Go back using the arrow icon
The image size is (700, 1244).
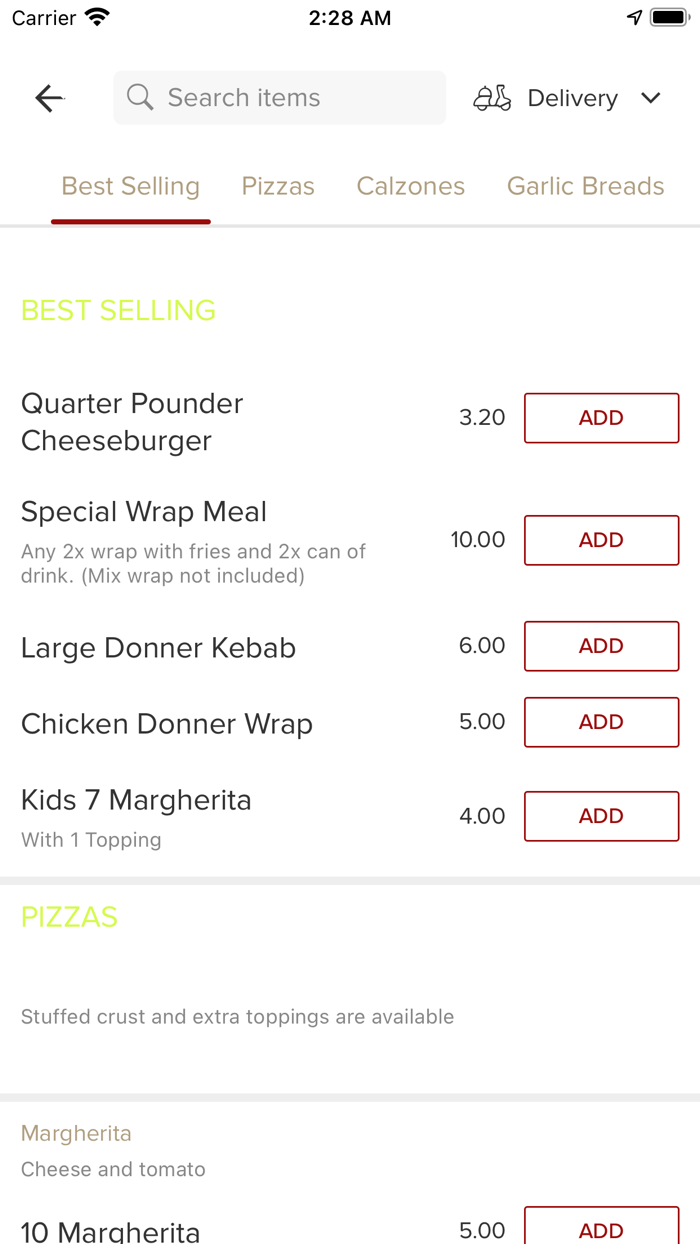[x=49, y=98]
